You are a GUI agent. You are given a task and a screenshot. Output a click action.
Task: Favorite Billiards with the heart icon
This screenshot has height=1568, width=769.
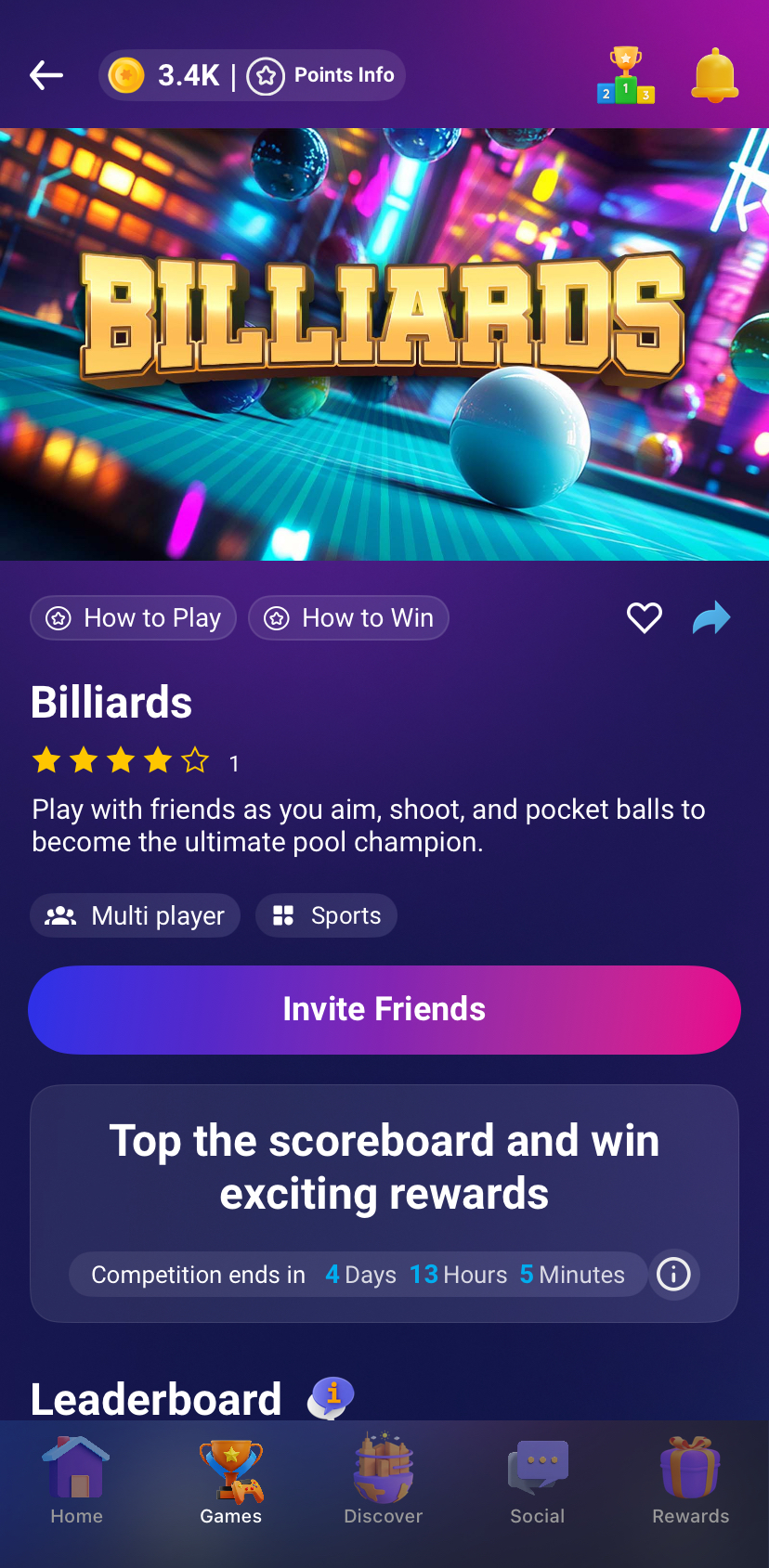click(645, 618)
